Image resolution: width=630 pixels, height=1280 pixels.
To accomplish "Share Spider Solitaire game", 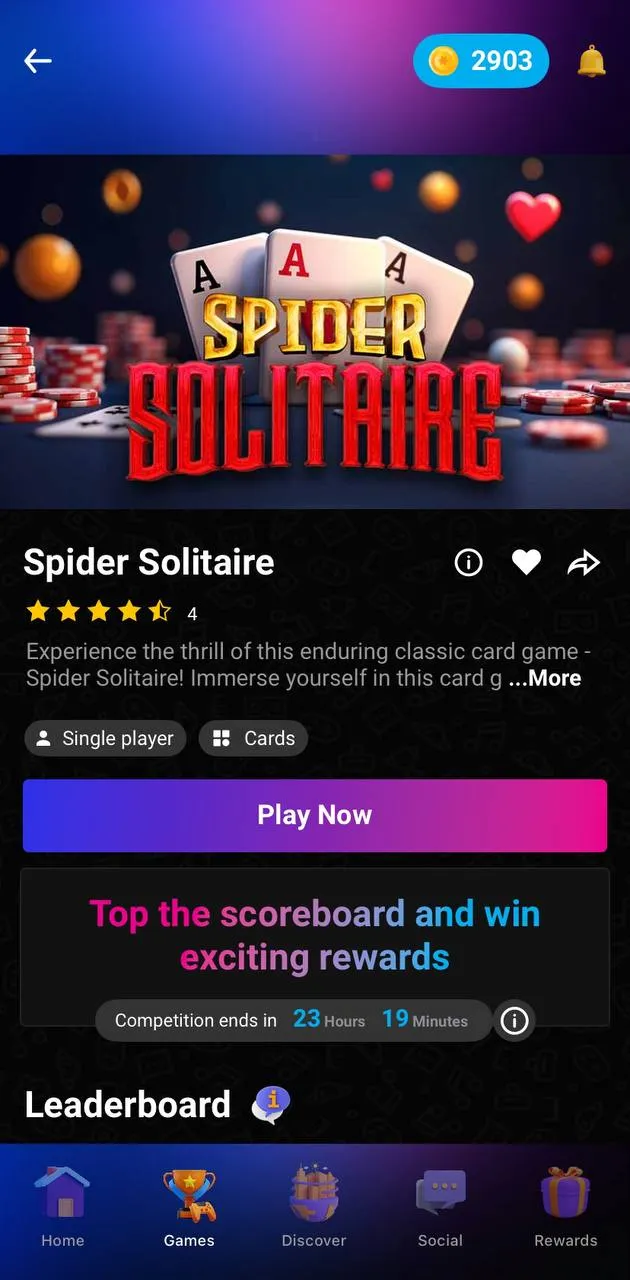I will [x=583, y=564].
